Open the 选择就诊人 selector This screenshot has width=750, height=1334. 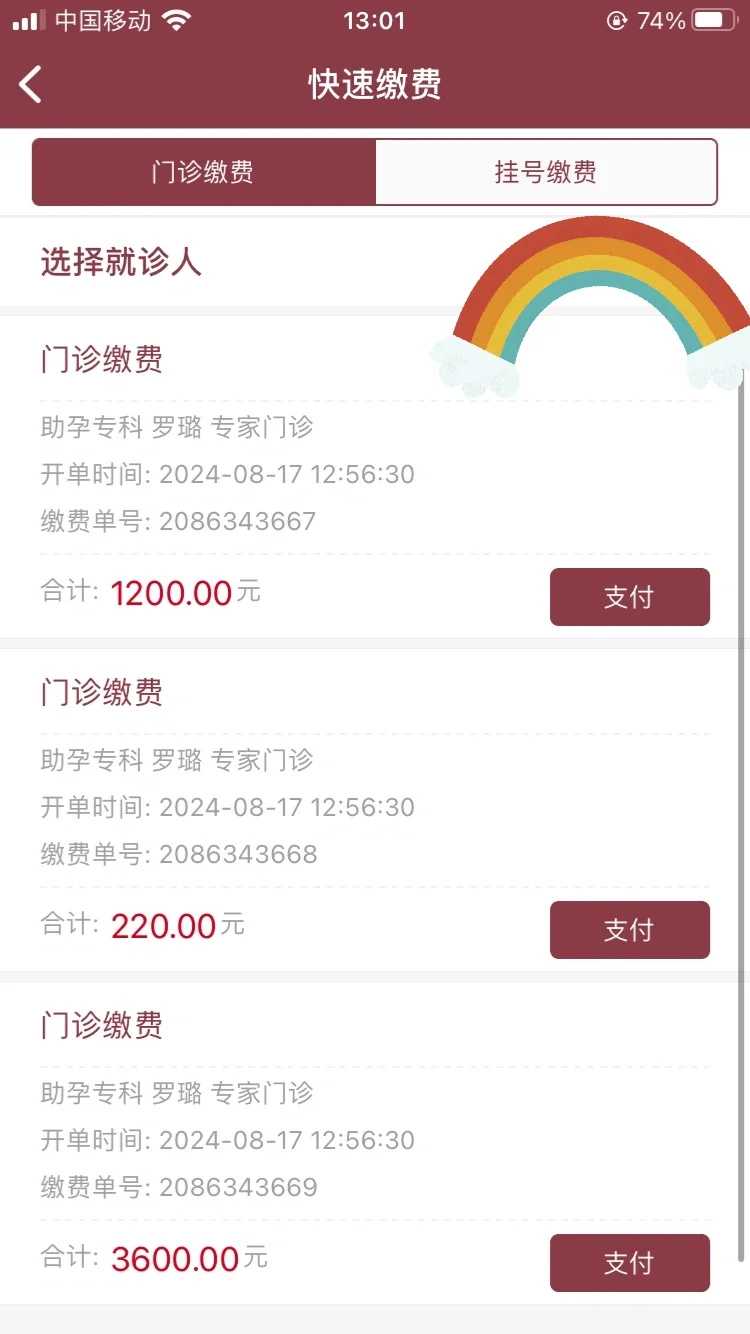120,262
